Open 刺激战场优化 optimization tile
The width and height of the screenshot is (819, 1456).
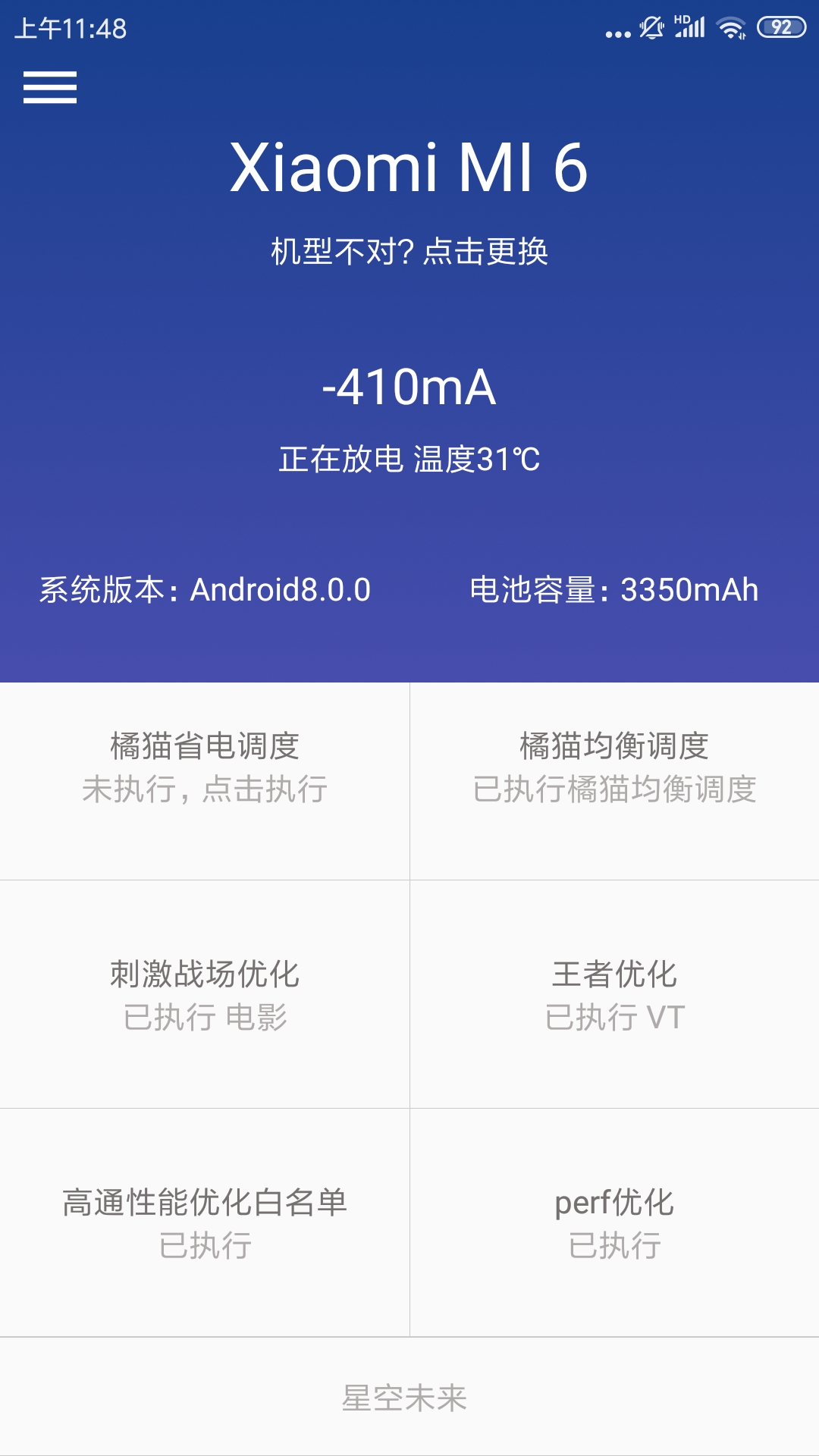pos(205,994)
